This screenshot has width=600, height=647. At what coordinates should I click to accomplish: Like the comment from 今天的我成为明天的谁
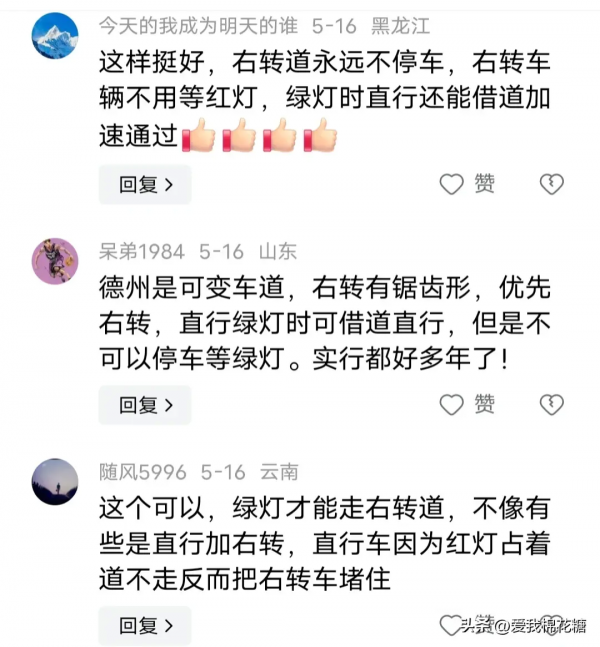coord(467,184)
